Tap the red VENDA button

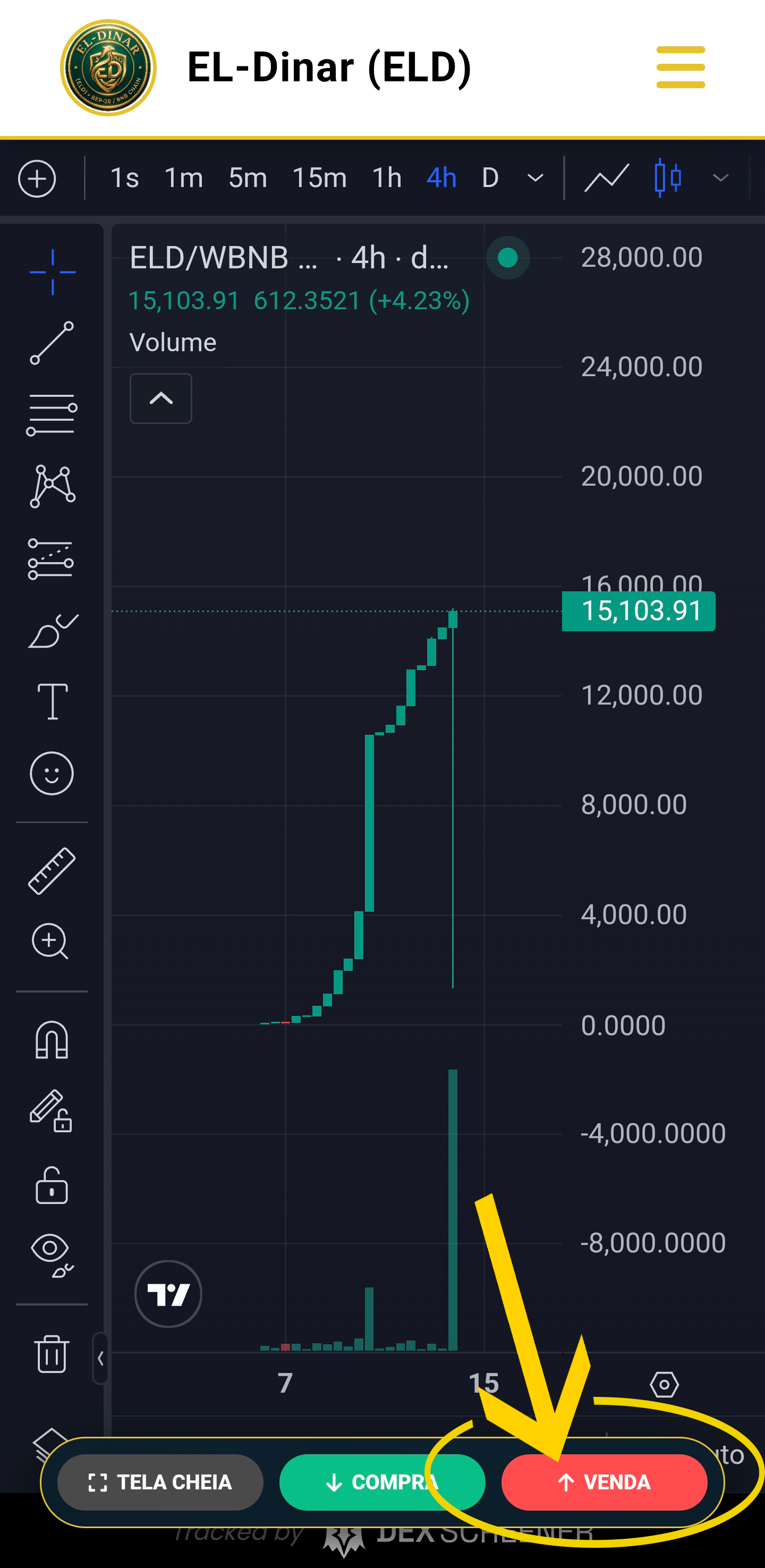[x=603, y=1482]
